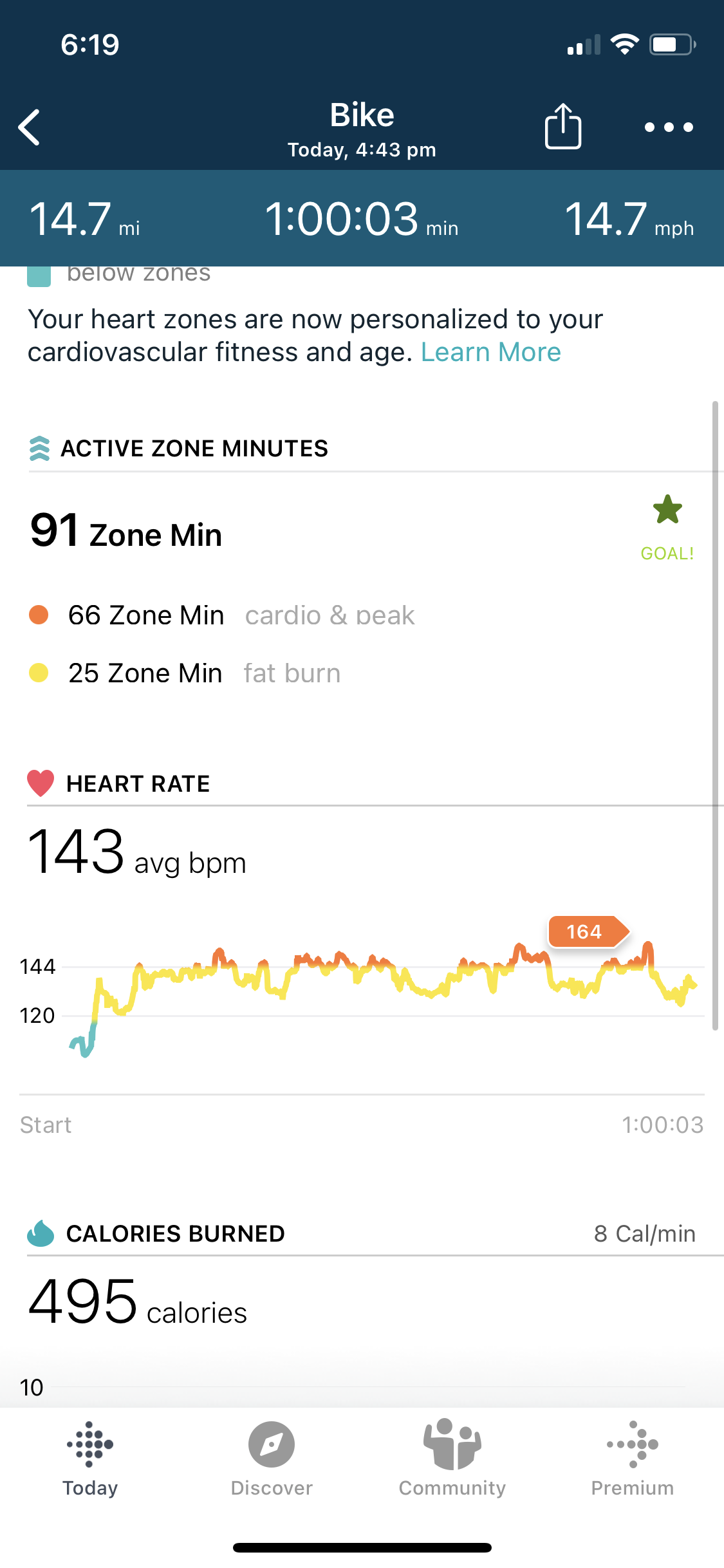724x1568 pixels.
Task: Click the flame icon next to Calories Burned
Action: coord(40,1233)
